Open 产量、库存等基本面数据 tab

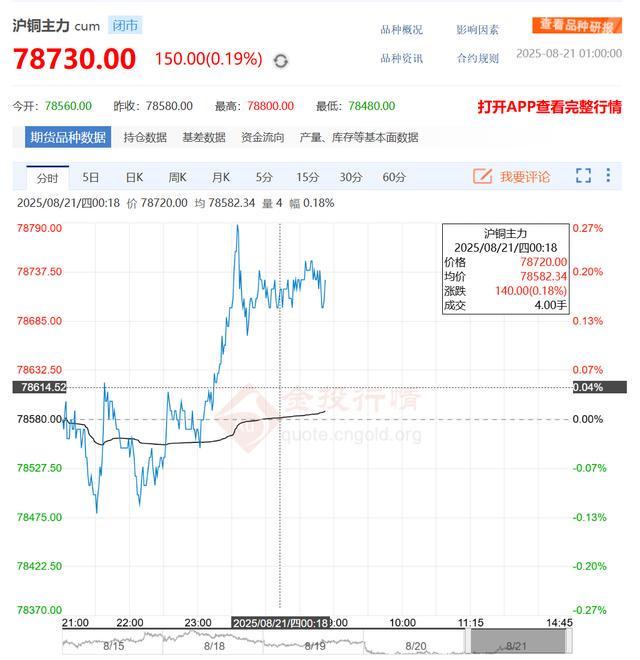click(x=359, y=138)
